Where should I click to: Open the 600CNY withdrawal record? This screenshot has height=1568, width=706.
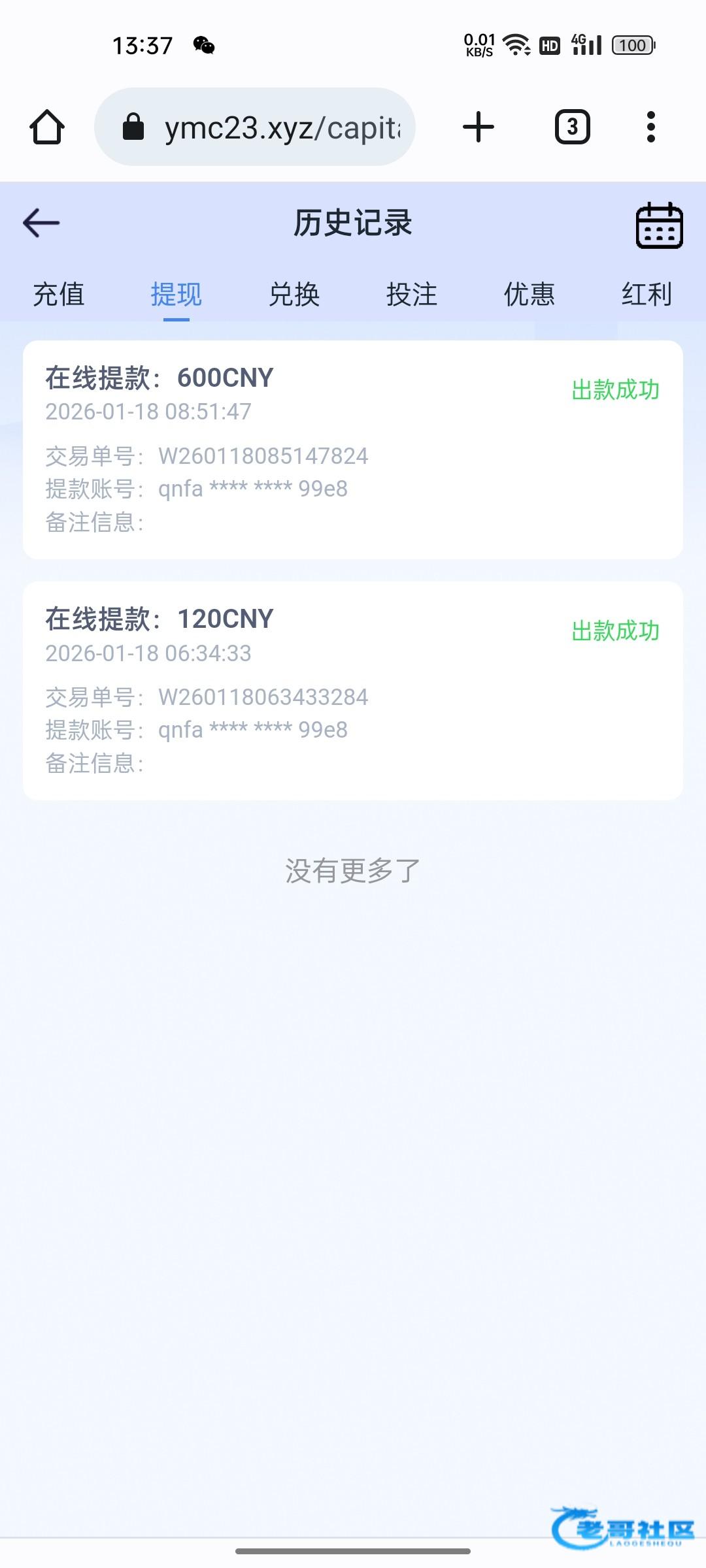pos(353,449)
